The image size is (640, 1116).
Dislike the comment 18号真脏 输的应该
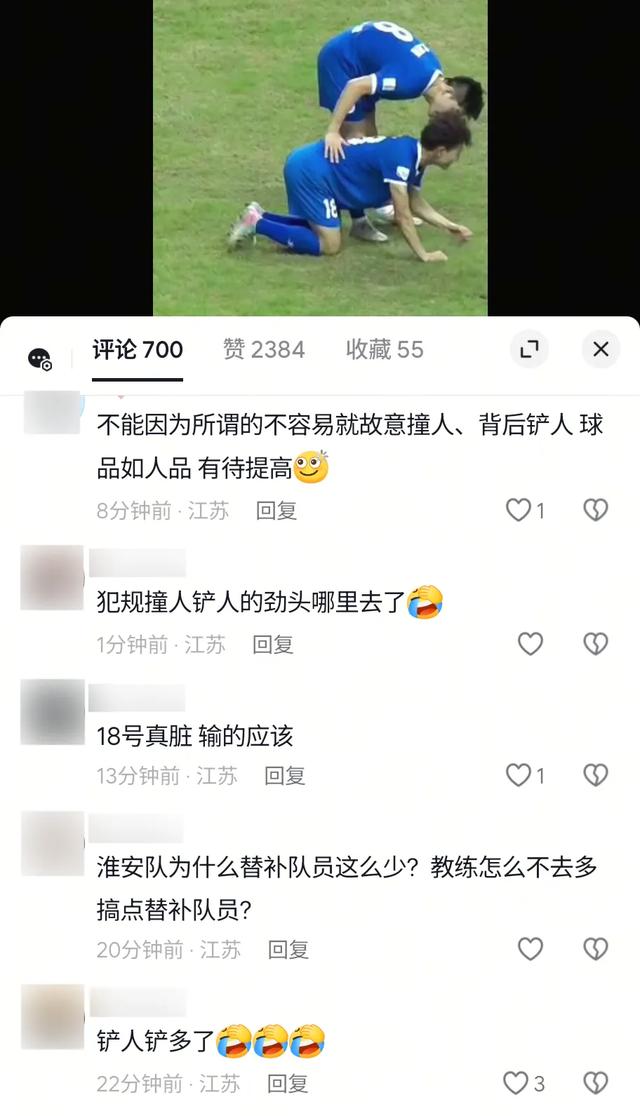pos(595,775)
